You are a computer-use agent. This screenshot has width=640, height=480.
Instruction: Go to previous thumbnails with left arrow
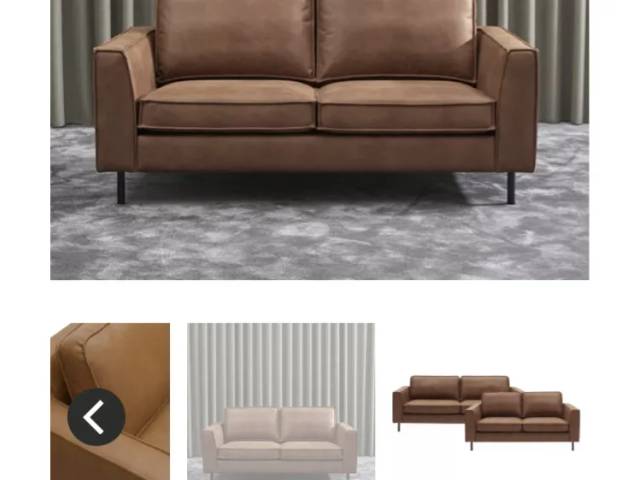[x=96, y=417]
